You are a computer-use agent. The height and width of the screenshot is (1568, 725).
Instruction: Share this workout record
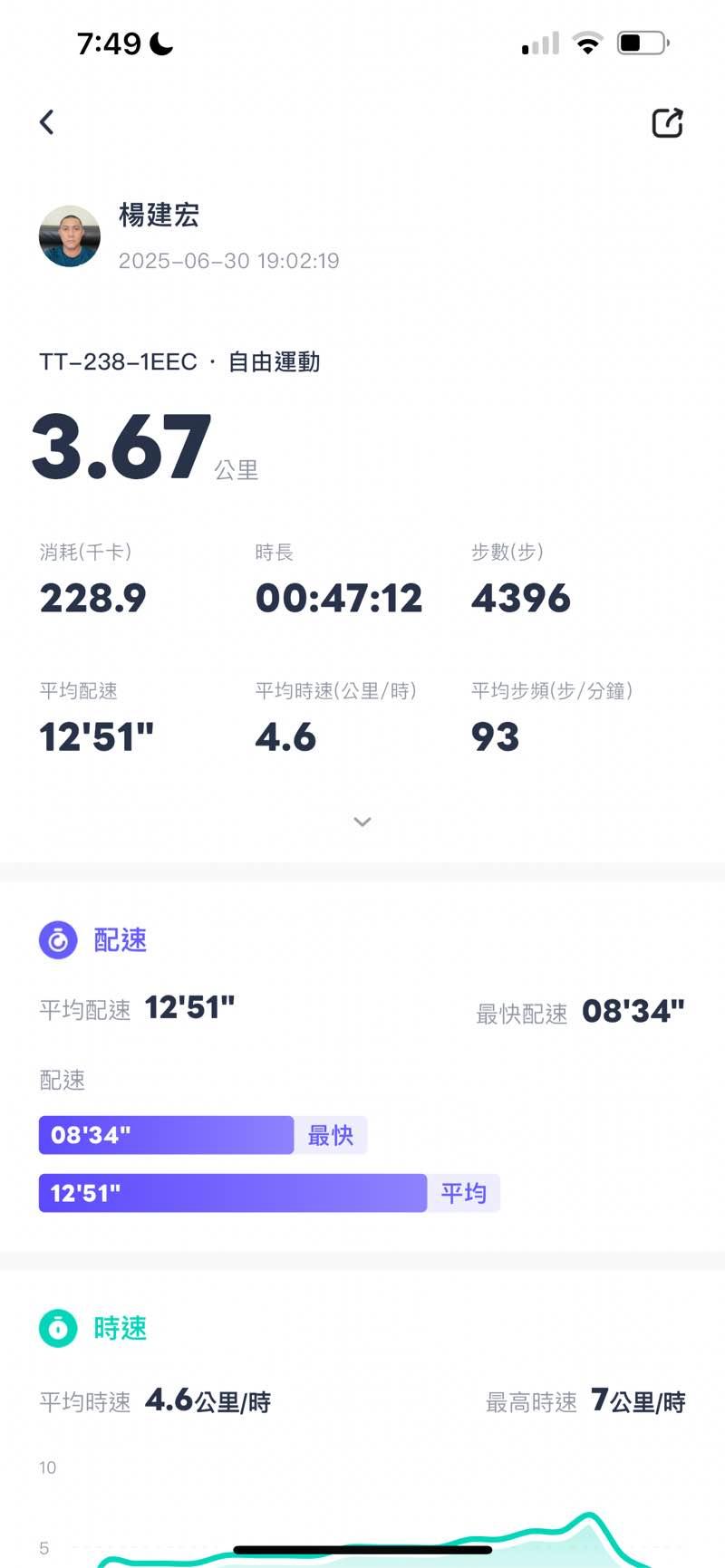[668, 123]
